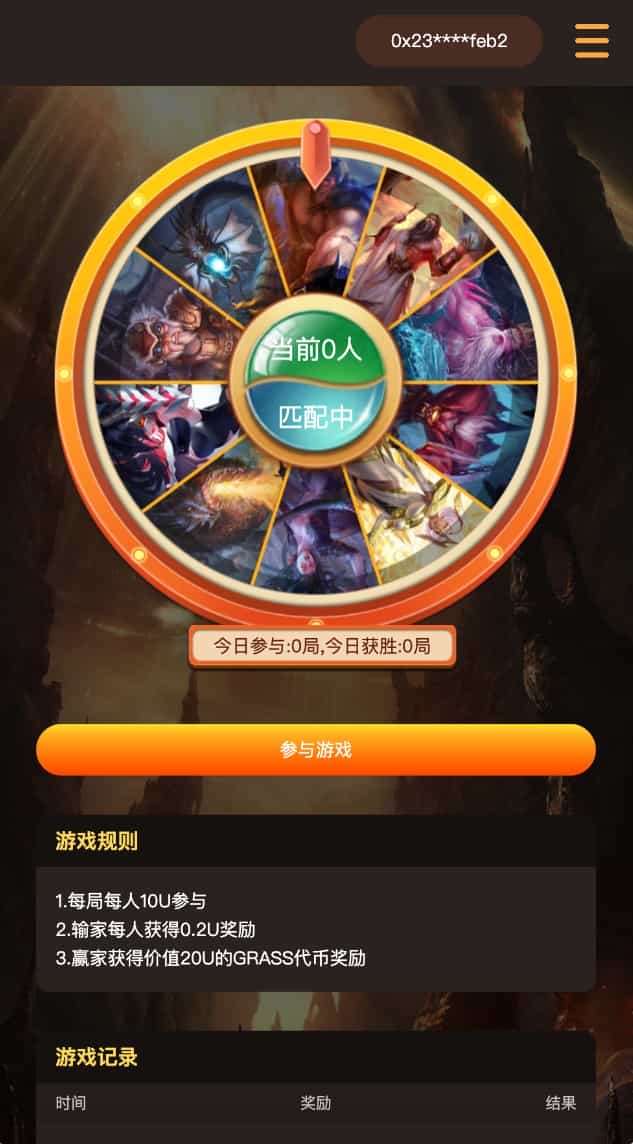This screenshot has height=1144, width=633.
Task: Join the game via 参与游戏 button
Action: pyautogui.click(x=316, y=750)
